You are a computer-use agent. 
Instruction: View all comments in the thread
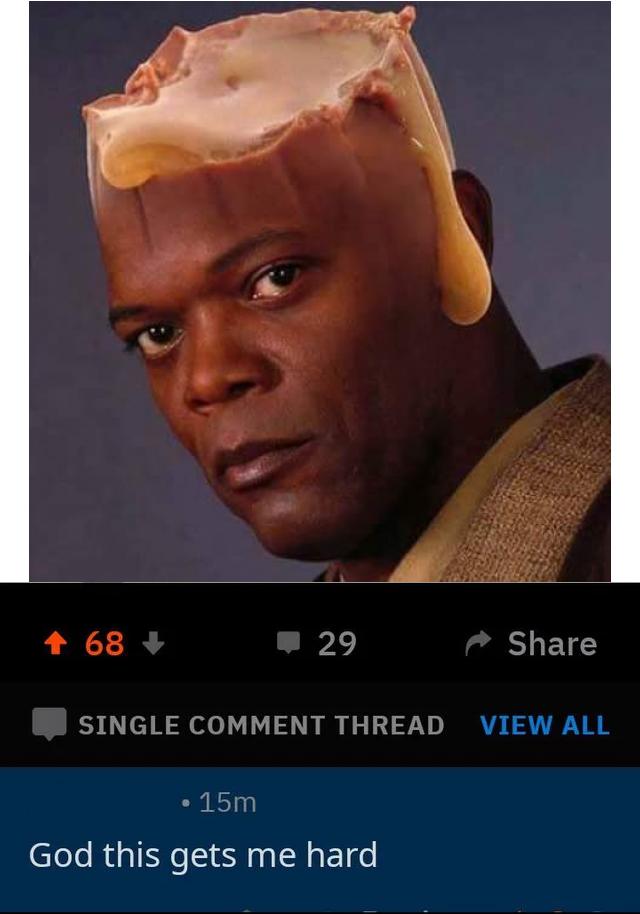[x=544, y=725]
